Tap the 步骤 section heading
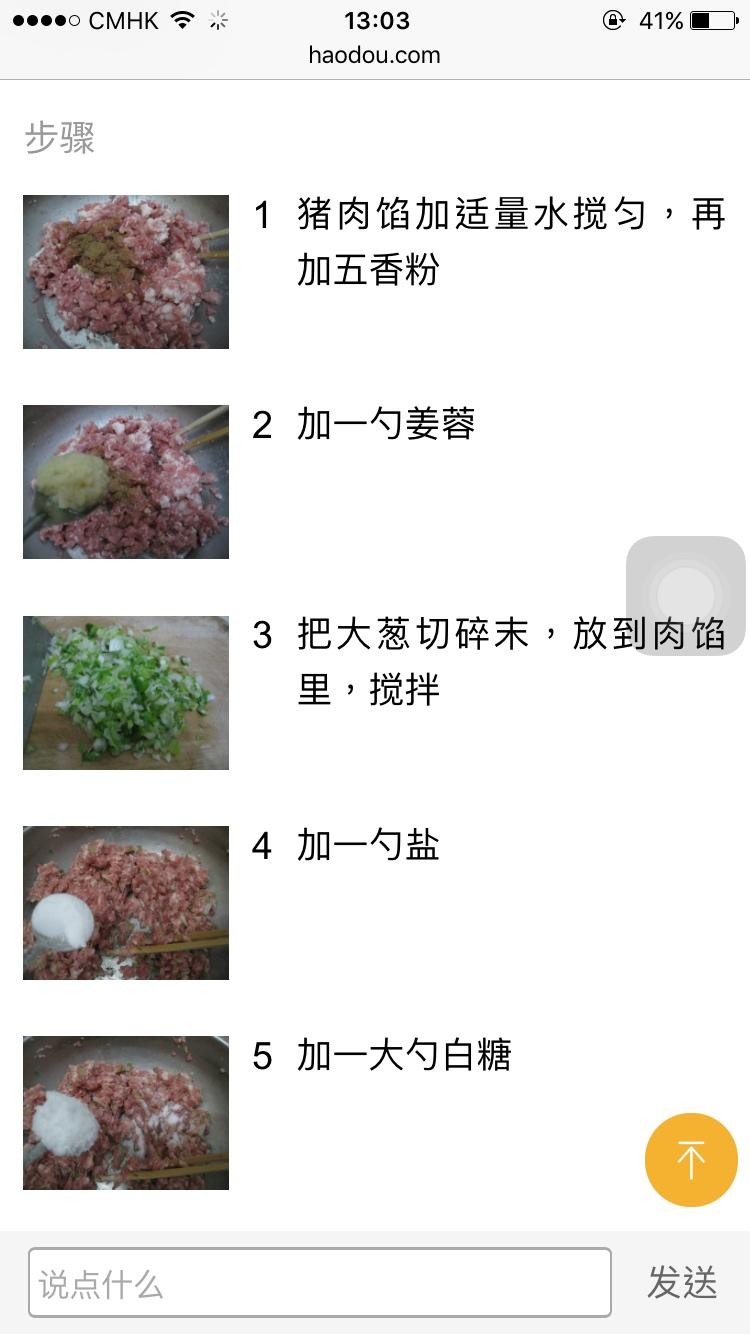 (60, 139)
